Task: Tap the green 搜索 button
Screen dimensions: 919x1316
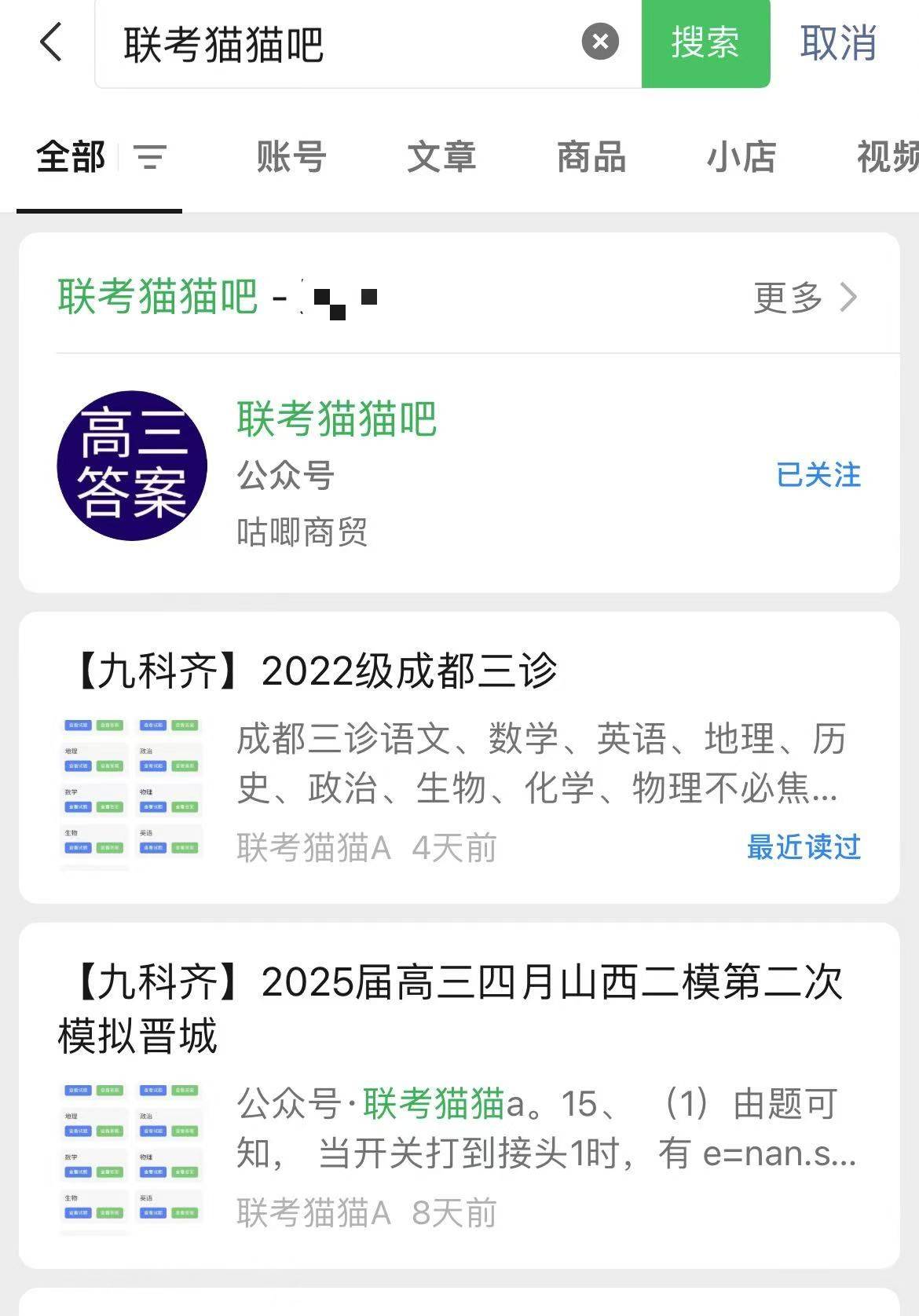Action: click(705, 43)
